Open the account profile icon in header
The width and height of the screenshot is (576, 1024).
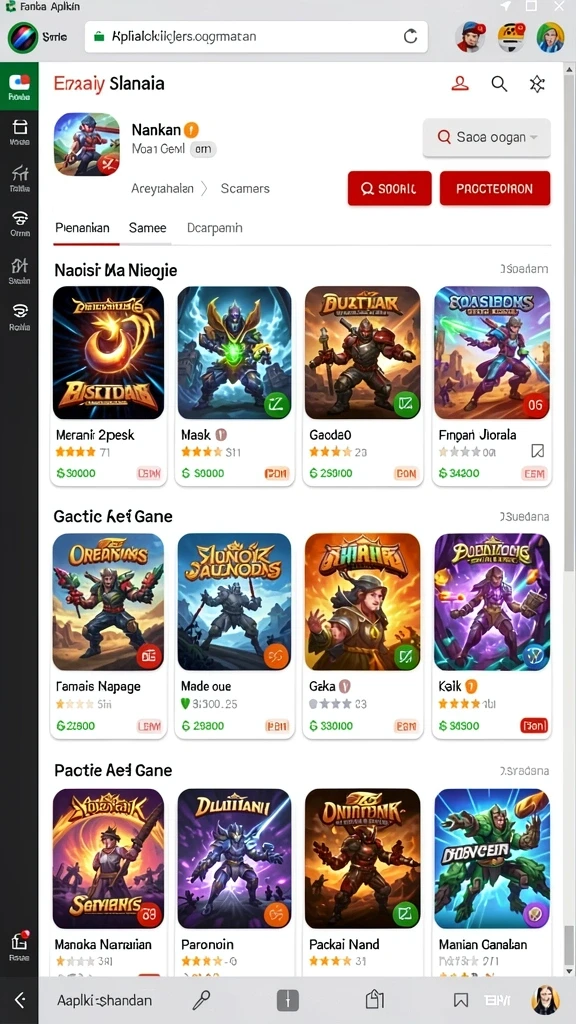click(460, 84)
